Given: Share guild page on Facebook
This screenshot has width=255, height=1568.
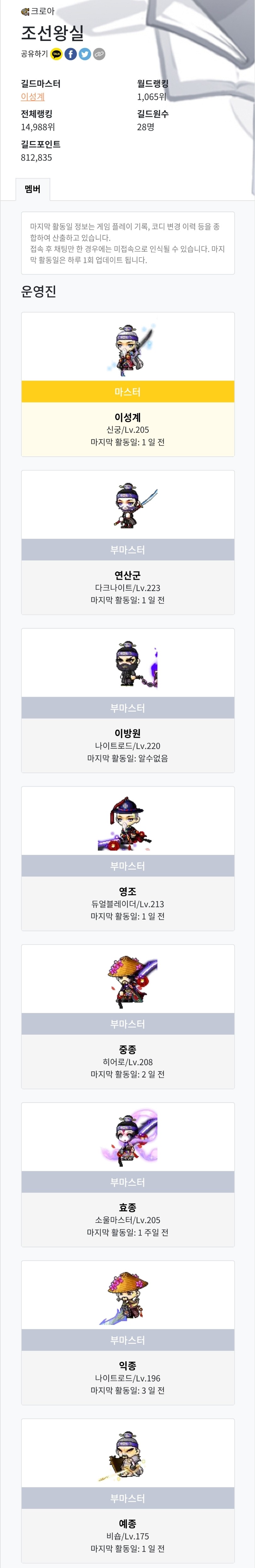Looking at the screenshot, I should pos(71,54).
